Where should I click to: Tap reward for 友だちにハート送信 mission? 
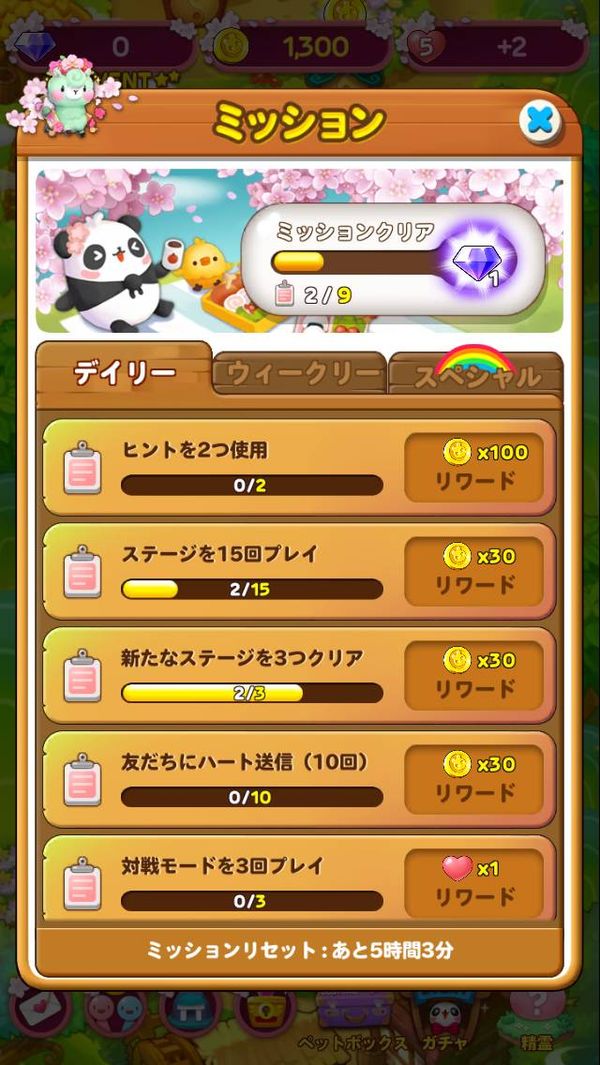[474, 779]
